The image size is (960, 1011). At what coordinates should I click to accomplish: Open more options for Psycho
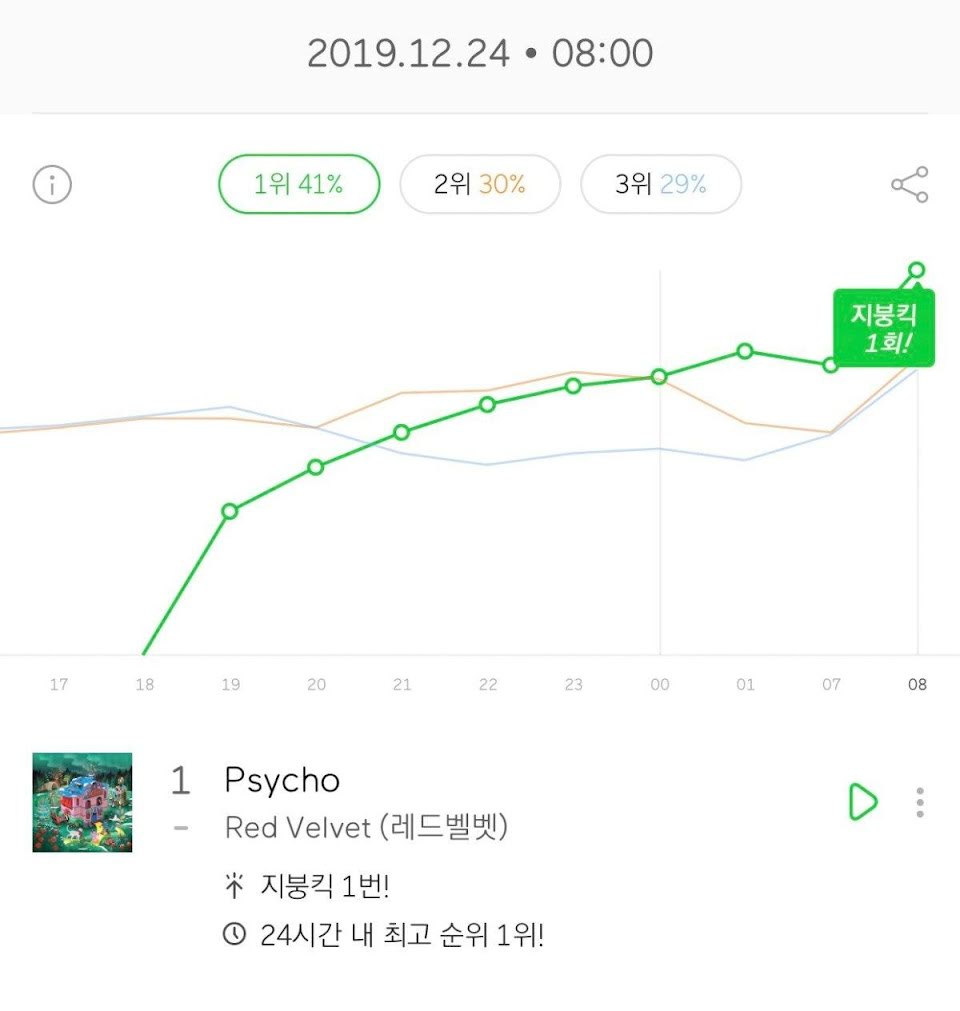click(920, 802)
